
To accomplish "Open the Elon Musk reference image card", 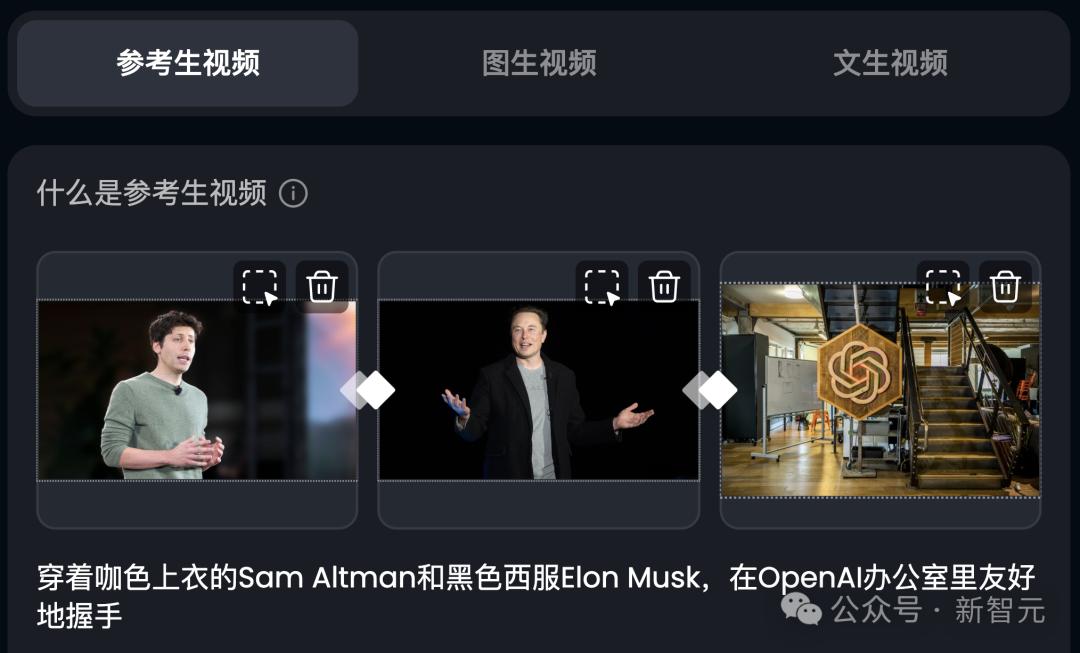I will click(538, 400).
